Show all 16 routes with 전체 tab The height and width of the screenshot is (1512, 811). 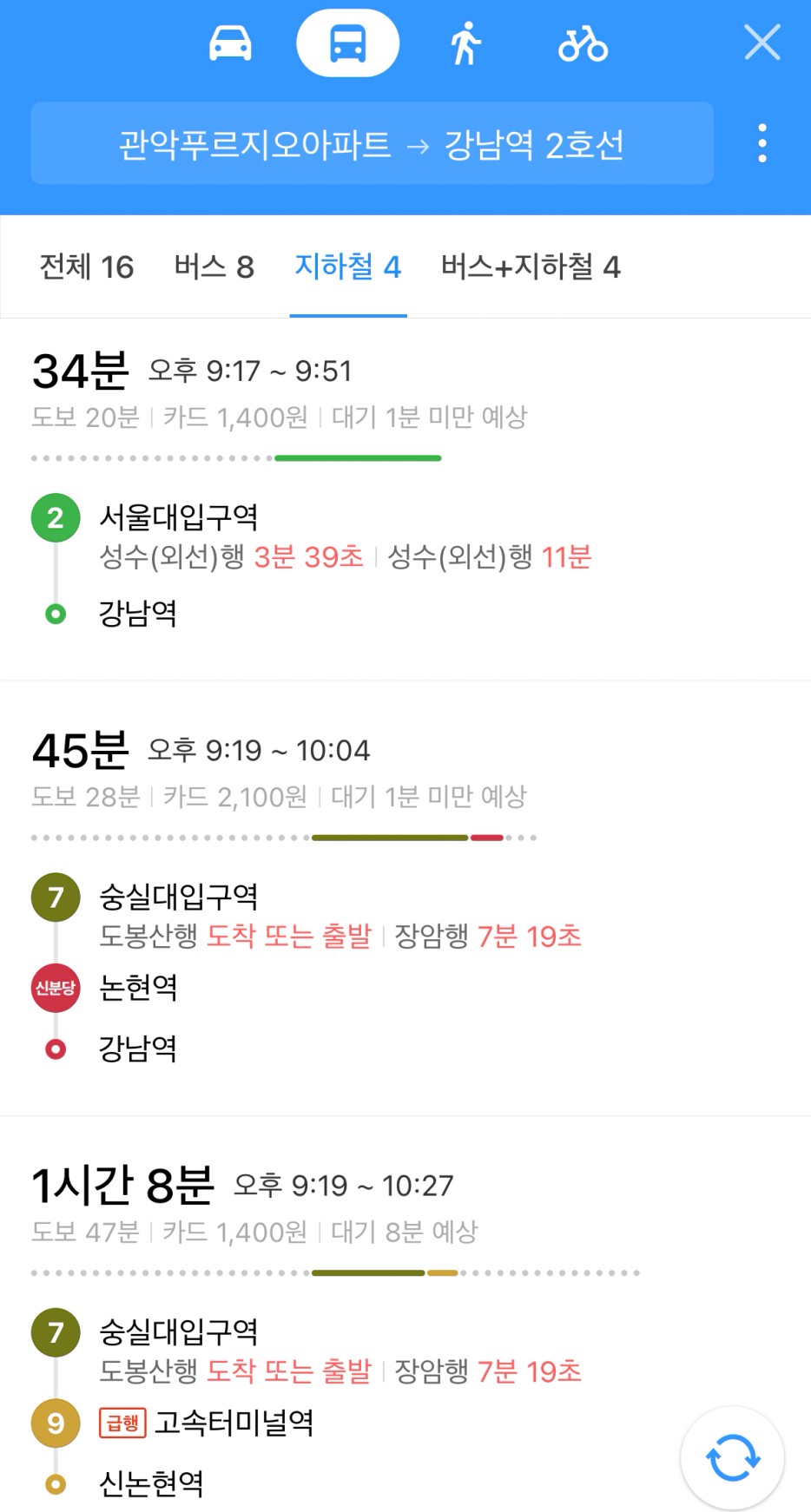coord(86,266)
